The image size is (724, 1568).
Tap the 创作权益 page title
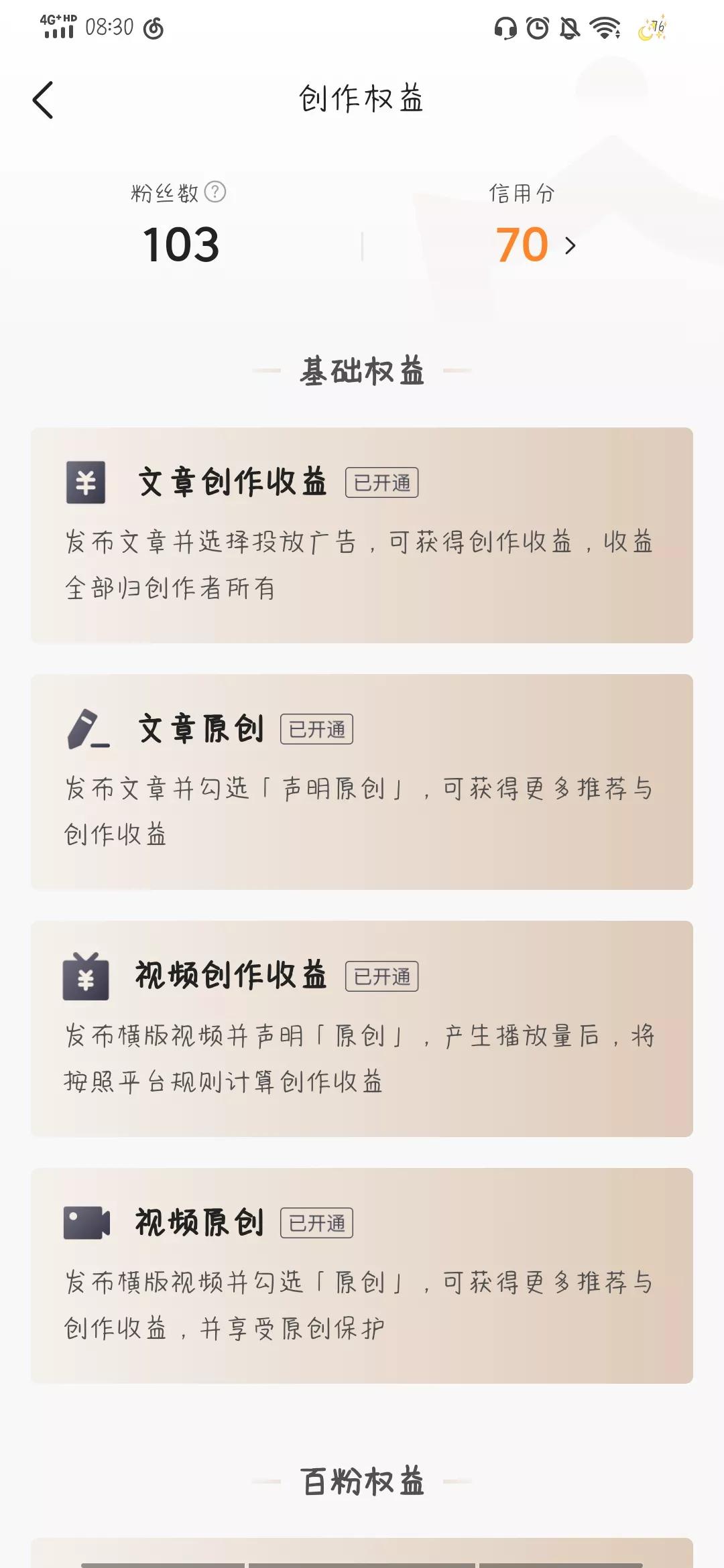pyautogui.click(x=362, y=99)
